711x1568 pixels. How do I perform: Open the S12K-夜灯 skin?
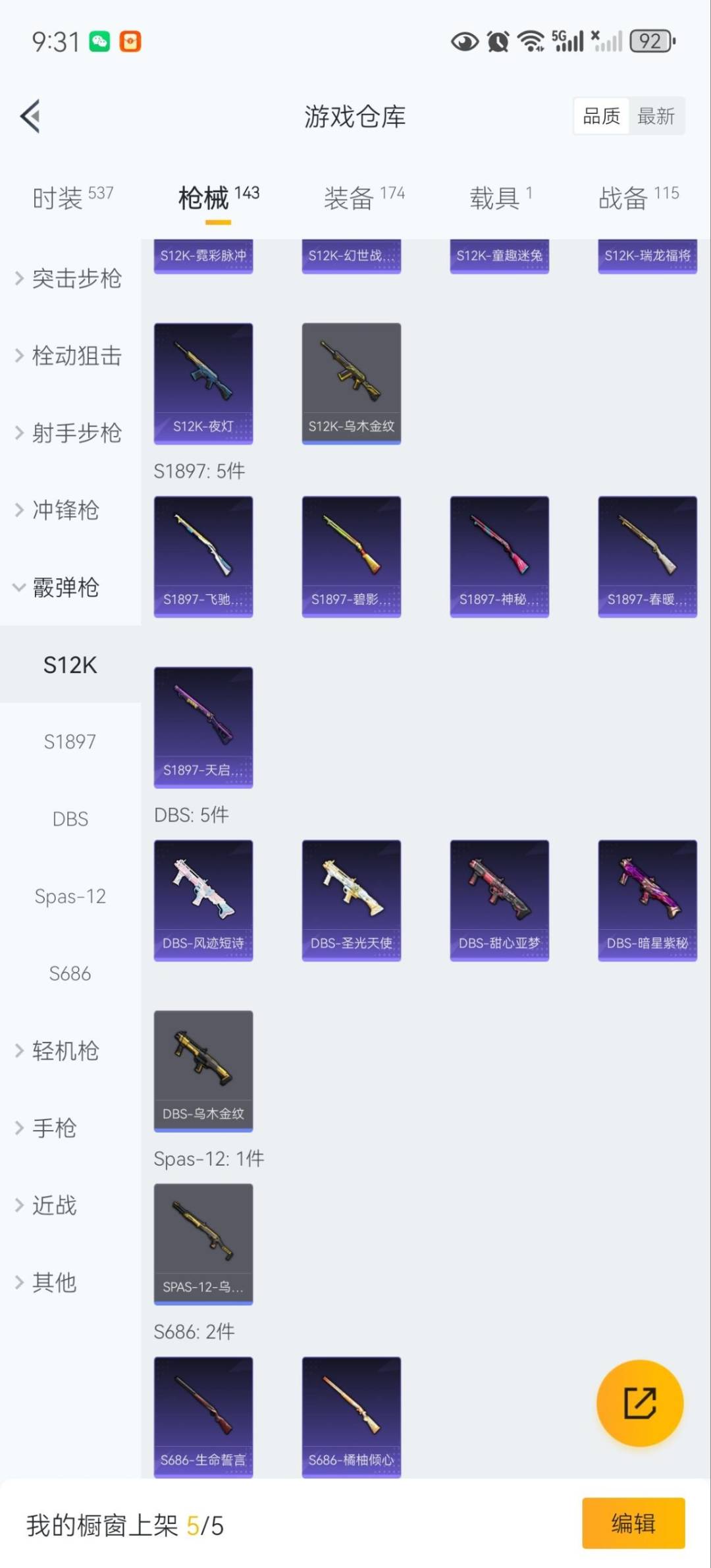click(203, 383)
